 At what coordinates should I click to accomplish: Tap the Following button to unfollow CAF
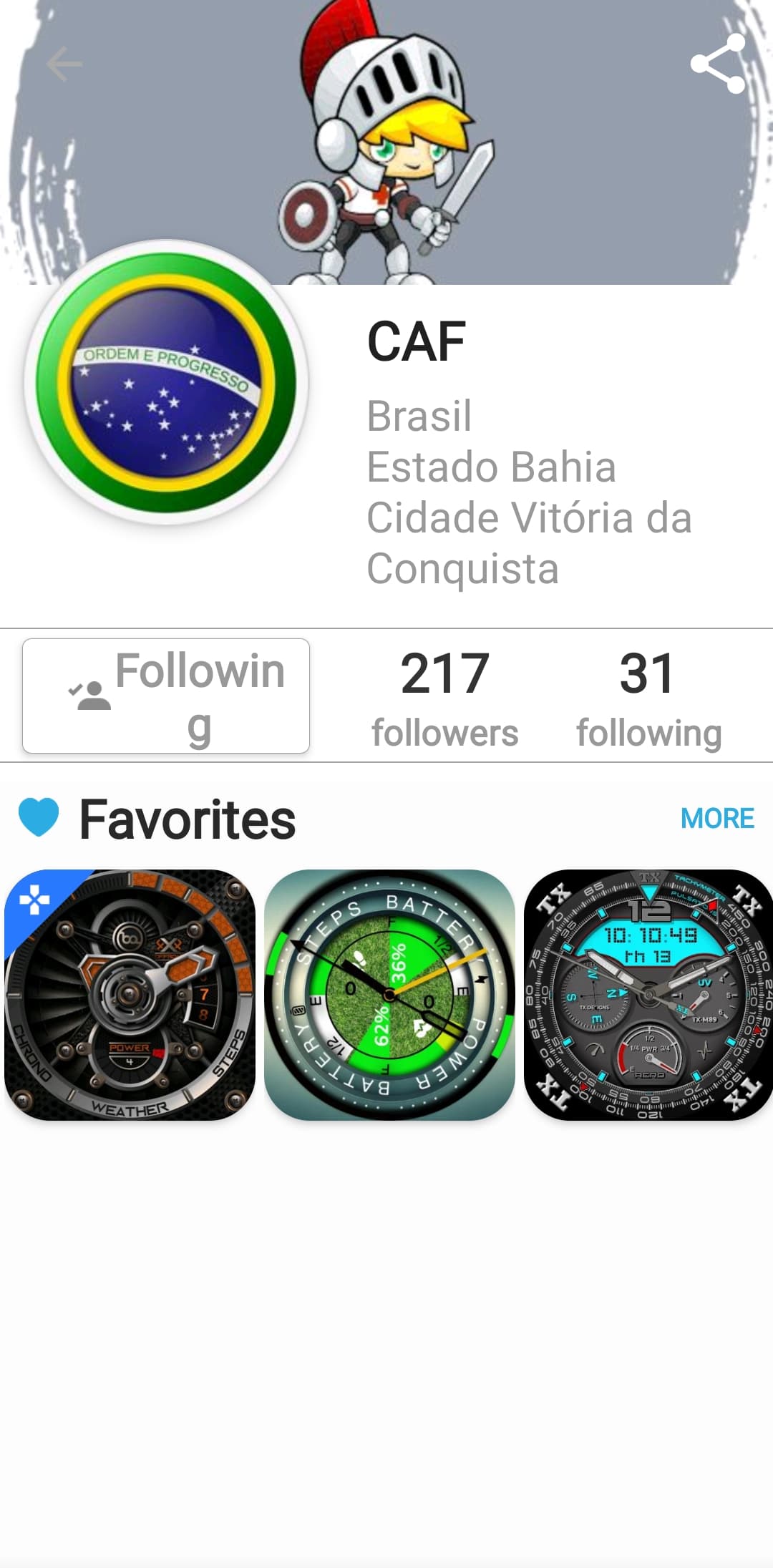pyautogui.click(x=166, y=696)
